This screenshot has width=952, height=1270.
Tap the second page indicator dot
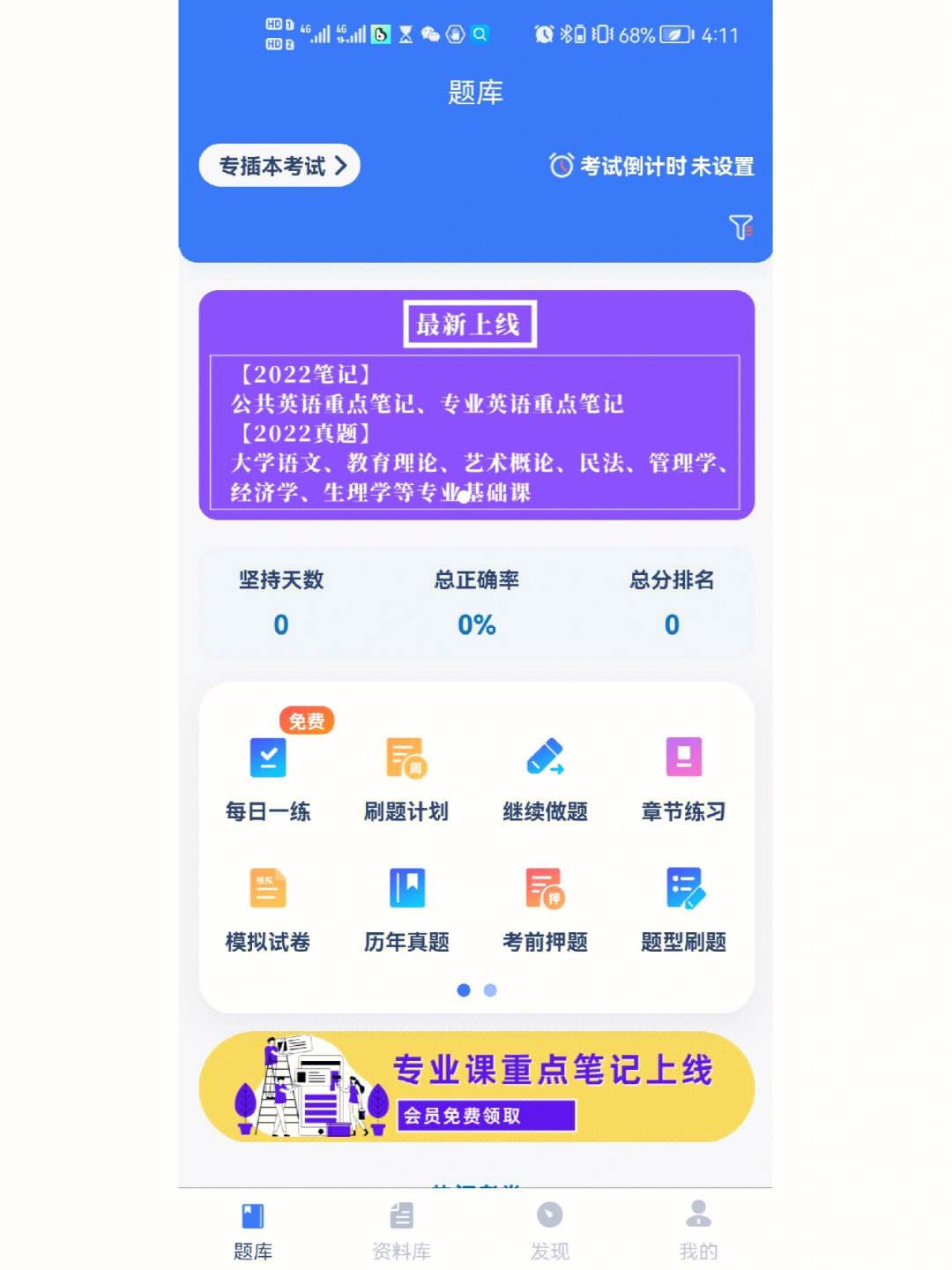click(x=490, y=990)
